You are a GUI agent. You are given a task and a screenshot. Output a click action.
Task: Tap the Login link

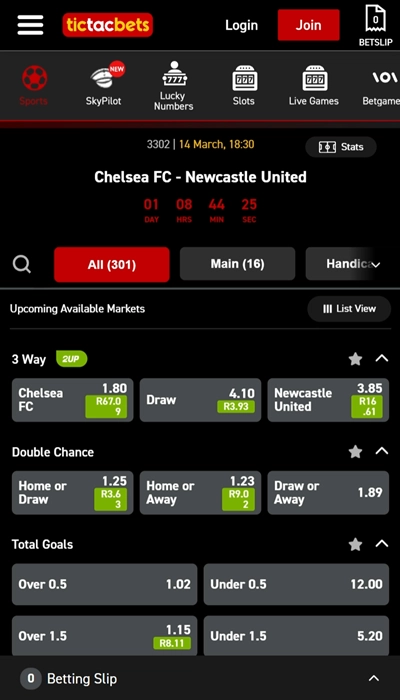[x=241, y=25]
